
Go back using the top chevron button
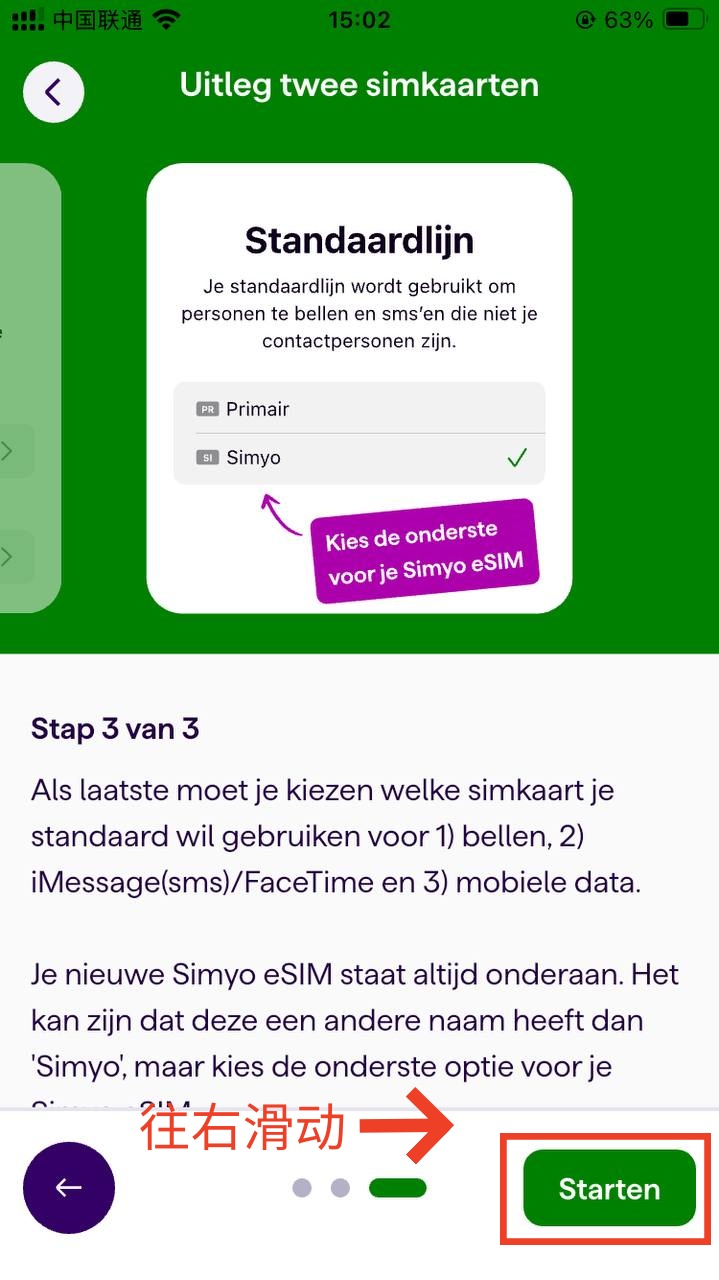click(53, 93)
